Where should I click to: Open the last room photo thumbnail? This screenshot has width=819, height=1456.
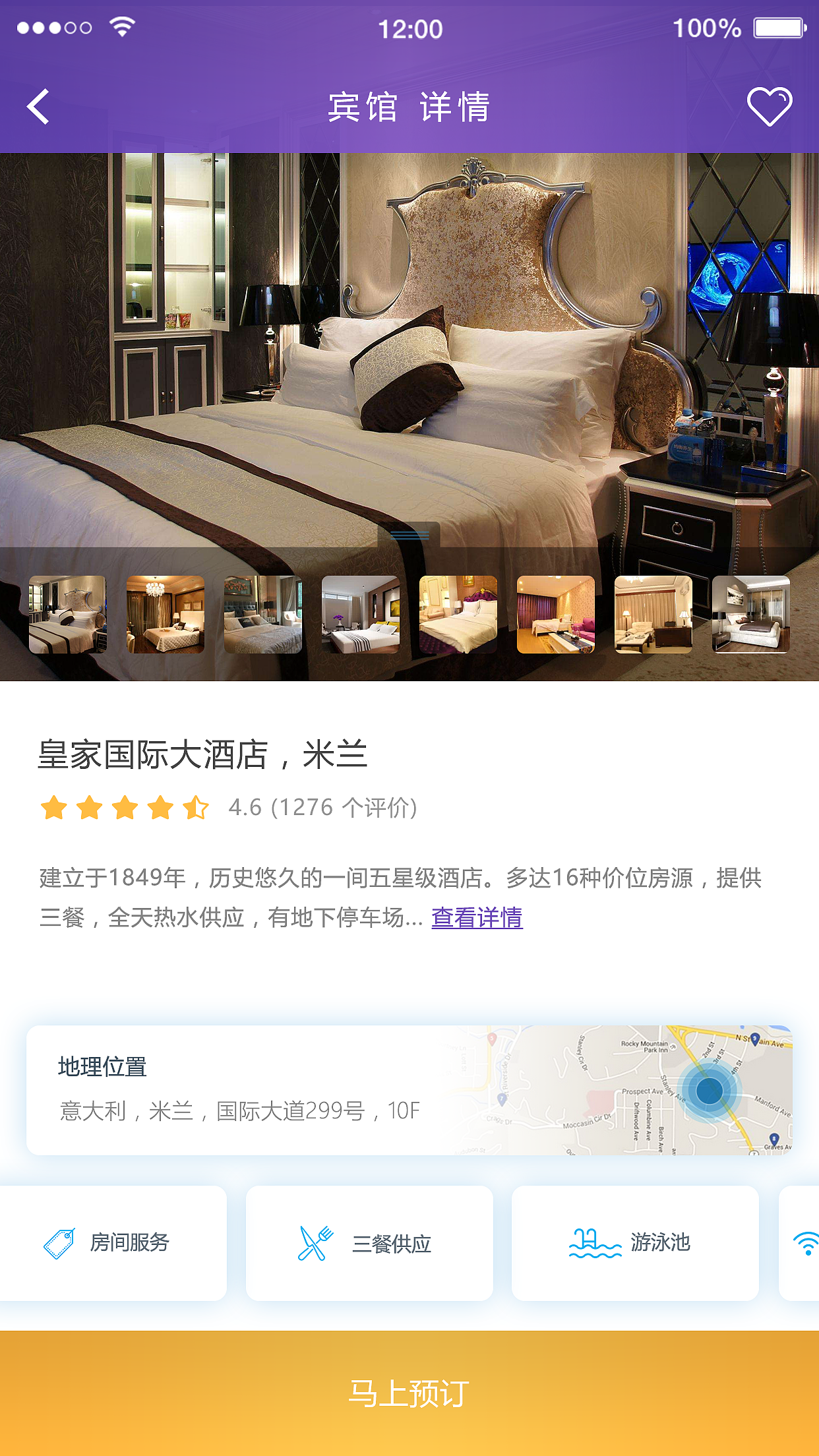(751, 615)
